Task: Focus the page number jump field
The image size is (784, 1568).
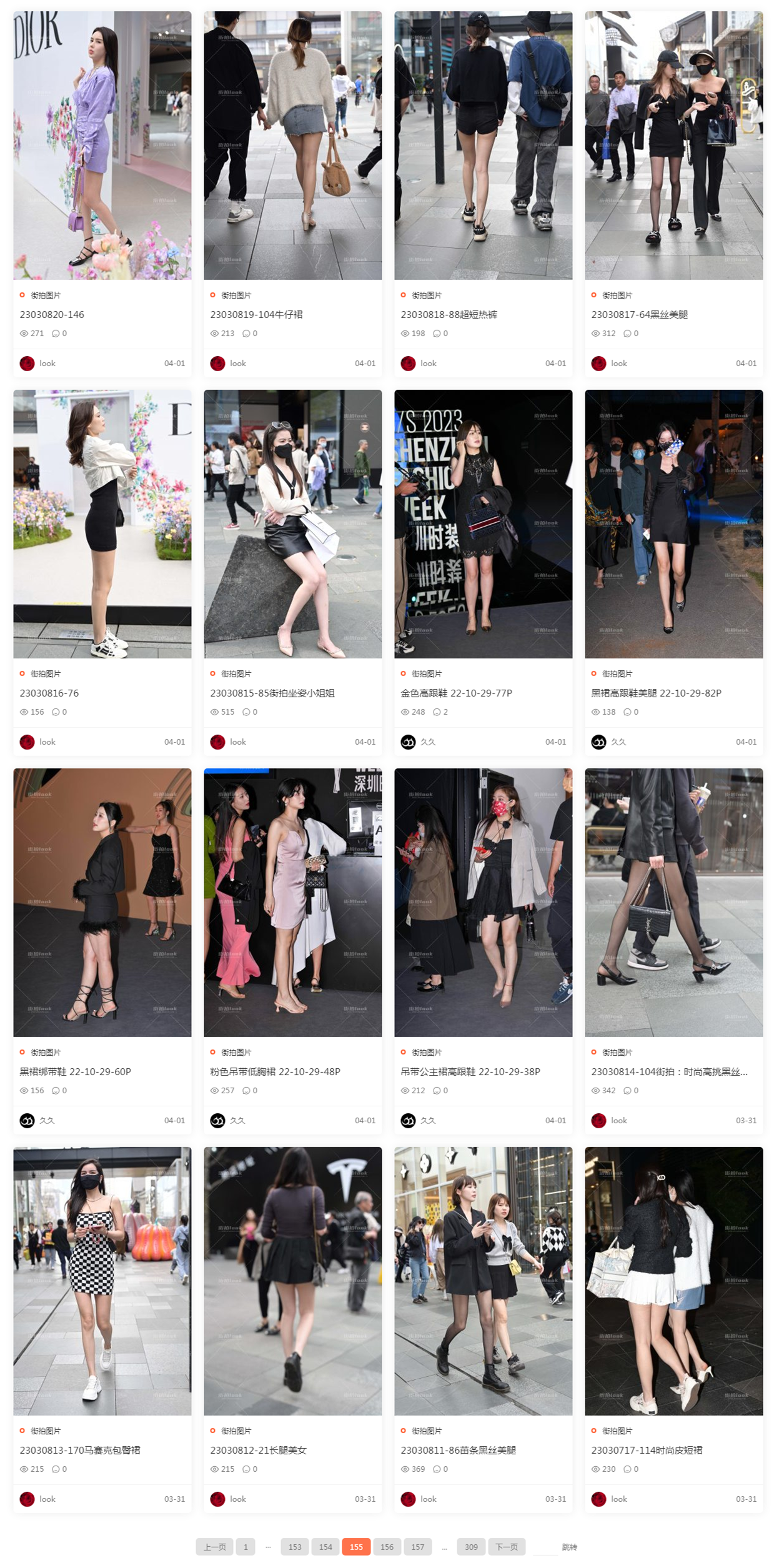Action: point(545,1547)
